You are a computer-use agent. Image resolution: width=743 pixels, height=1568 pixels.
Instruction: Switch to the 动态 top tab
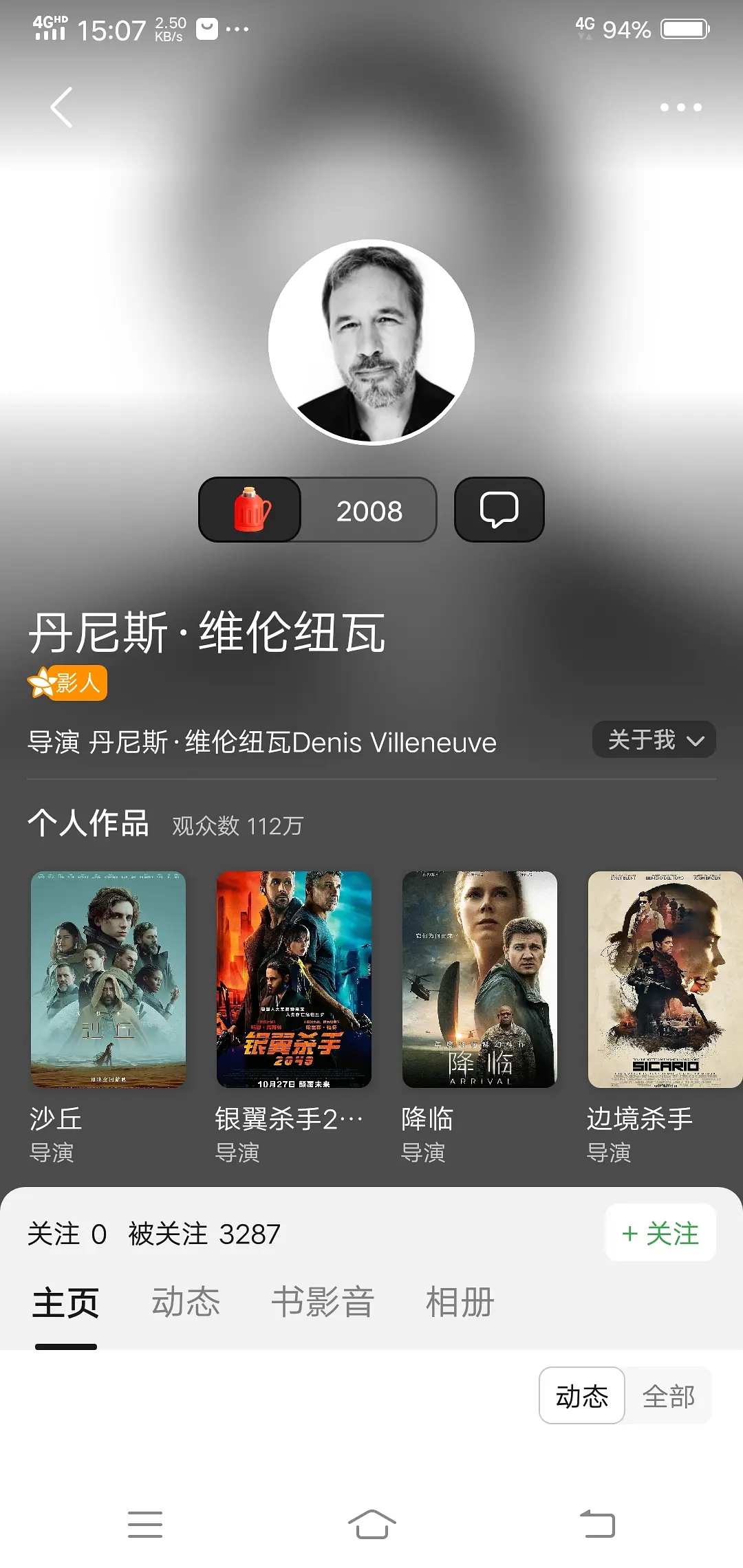[186, 1302]
